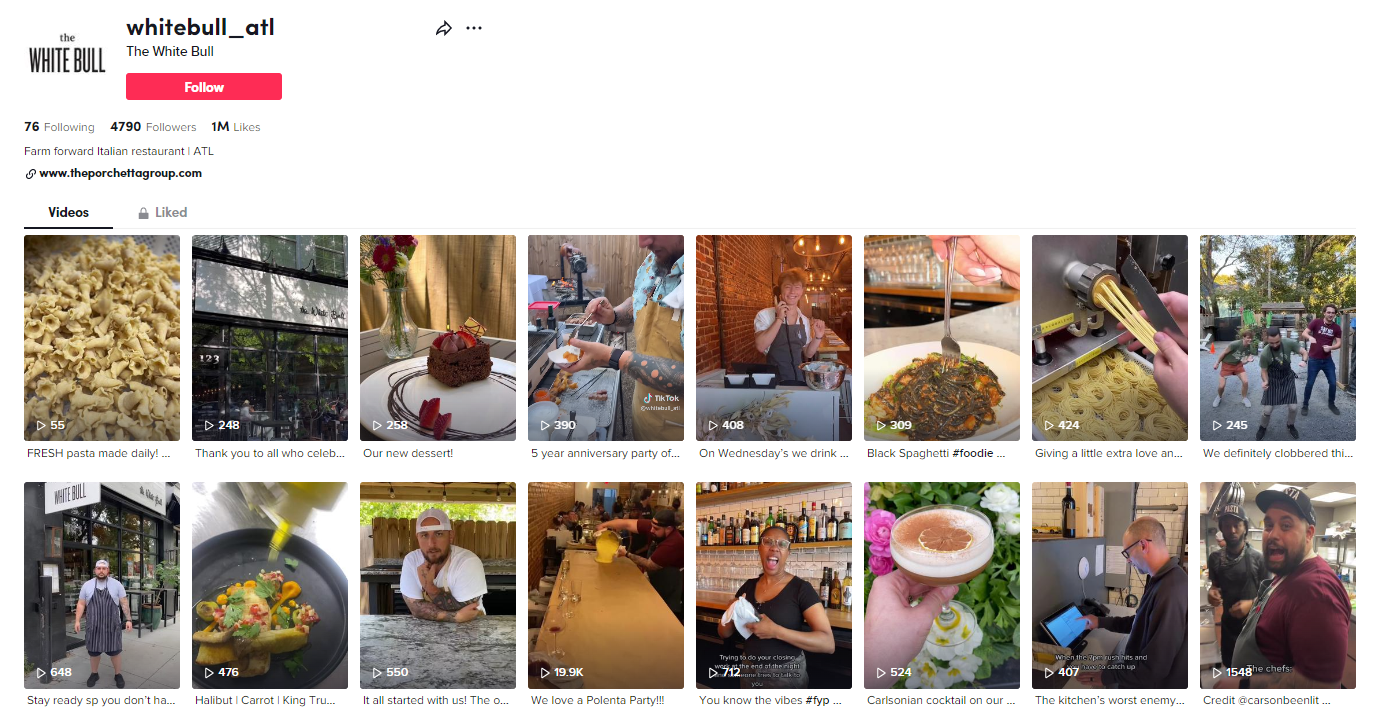This screenshot has height=720, width=1395.
Task: Switch to the Liked tab
Action: tap(162, 212)
